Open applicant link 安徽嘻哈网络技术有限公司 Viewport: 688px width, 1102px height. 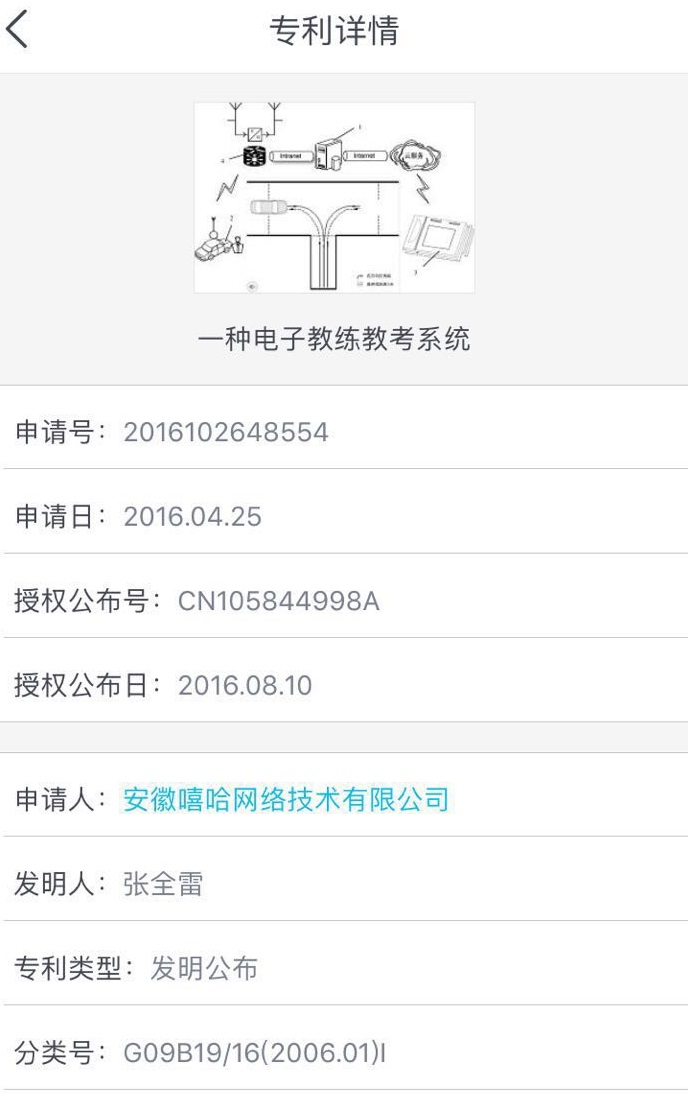286,799
